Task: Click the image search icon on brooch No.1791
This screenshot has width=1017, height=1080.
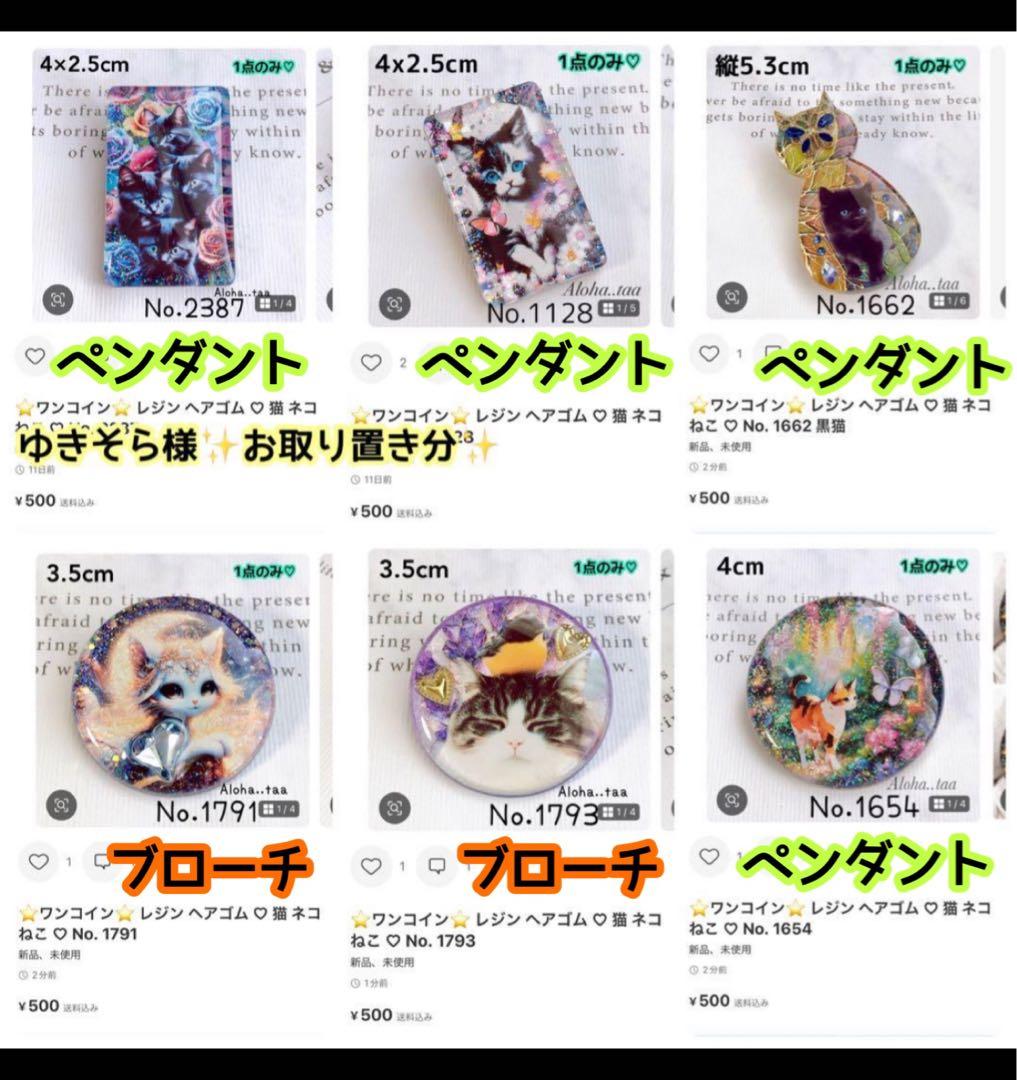Action: coord(62,805)
